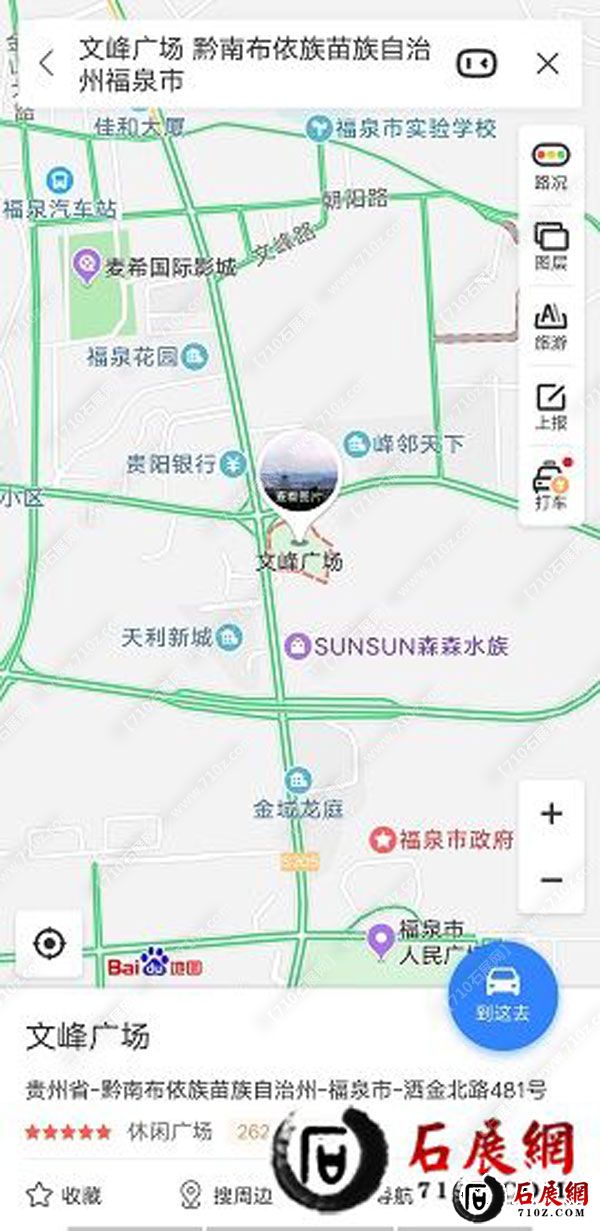Show traffic conditions with 路况
The height and width of the screenshot is (1231, 600).
550,166
